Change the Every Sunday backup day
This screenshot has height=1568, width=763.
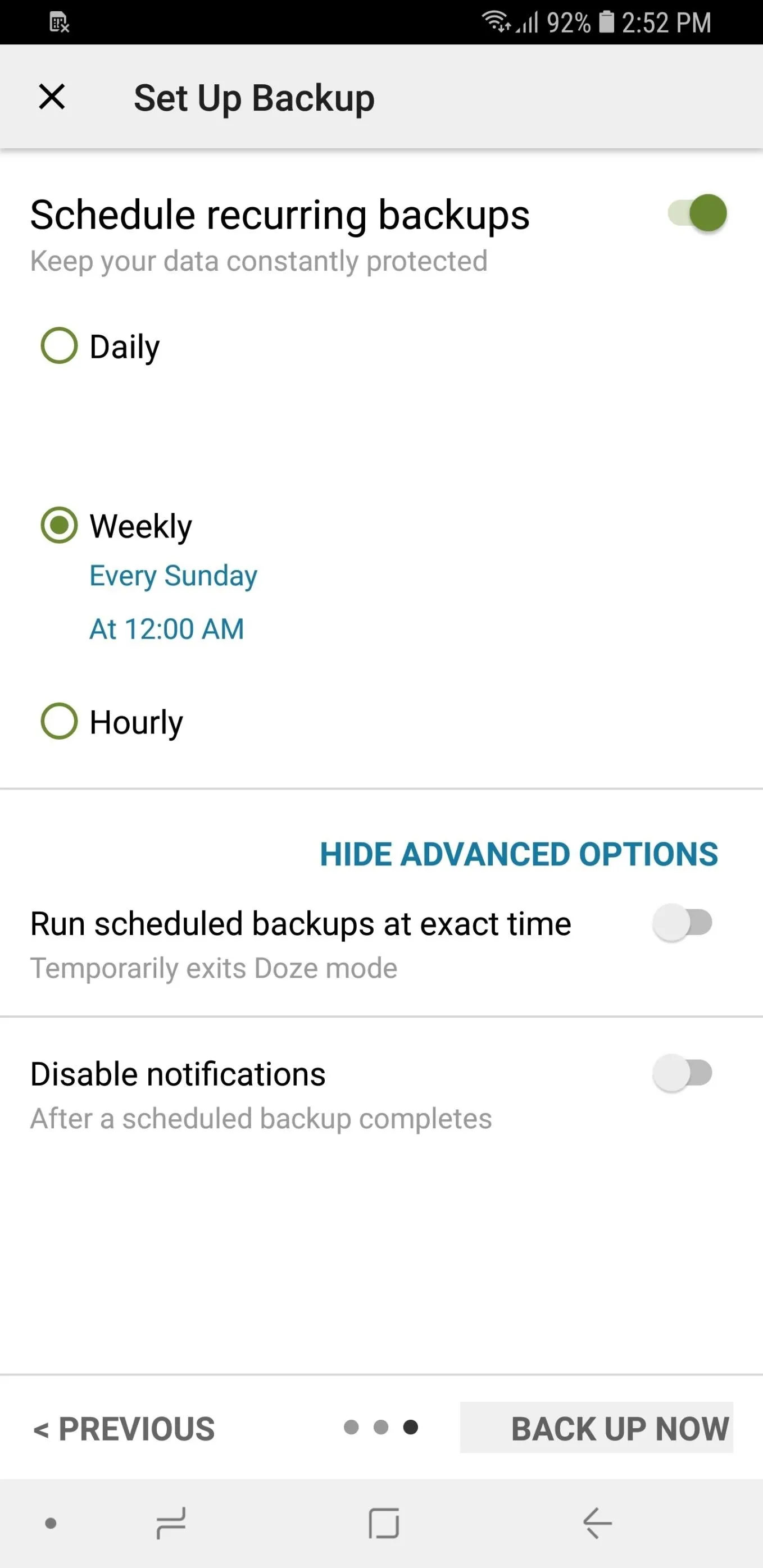point(174,576)
